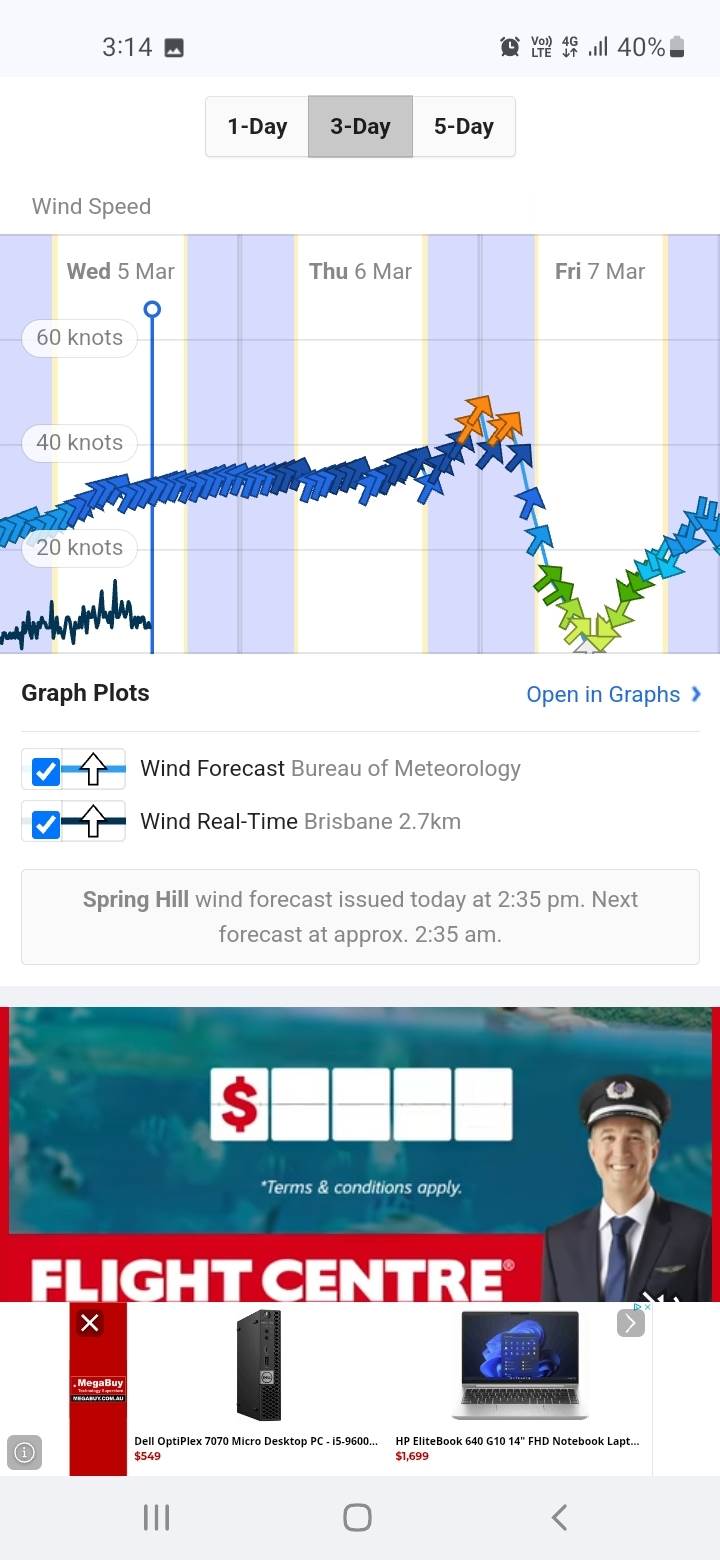The height and width of the screenshot is (1560, 720).
Task: Tap the gallery notification icon in status bar
Action: point(172,46)
